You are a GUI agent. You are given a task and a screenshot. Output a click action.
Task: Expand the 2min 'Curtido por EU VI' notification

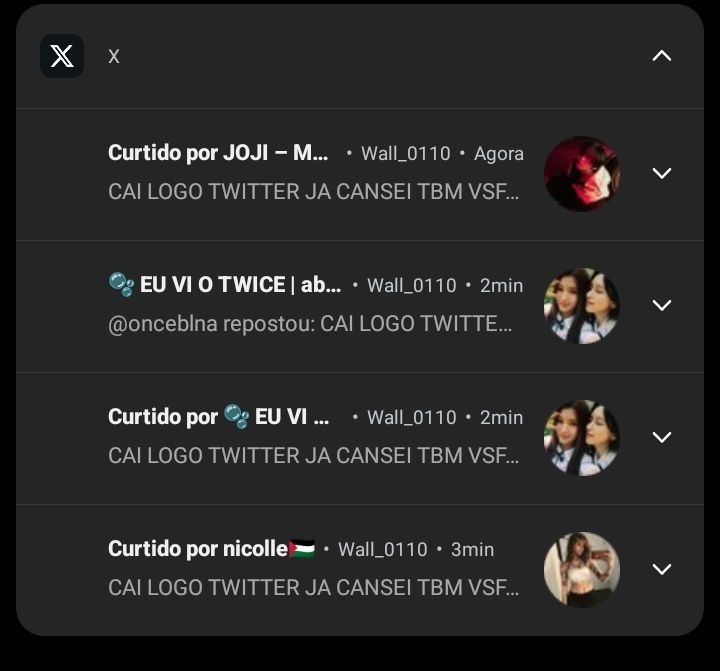coord(661,437)
